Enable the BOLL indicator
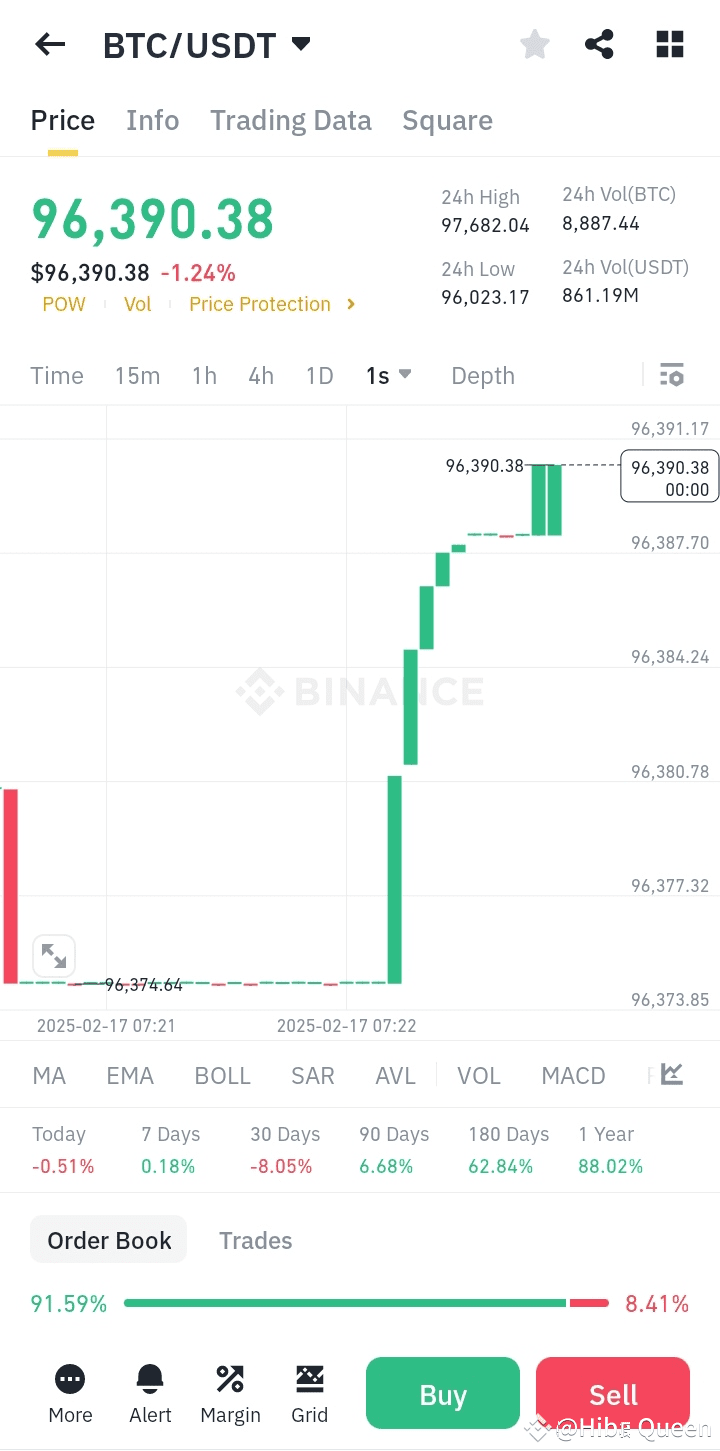This screenshot has width=720, height=1451. (222, 1076)
